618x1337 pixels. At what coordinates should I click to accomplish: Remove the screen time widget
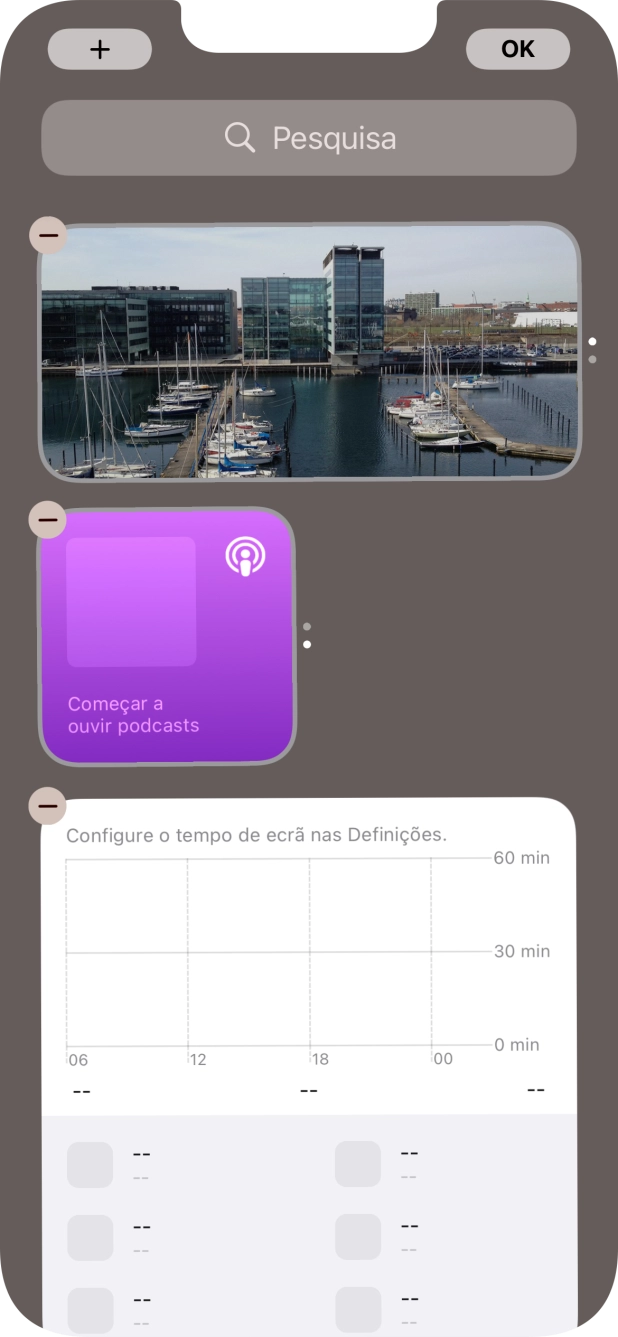pyautogui.click(x=48, y=805)
